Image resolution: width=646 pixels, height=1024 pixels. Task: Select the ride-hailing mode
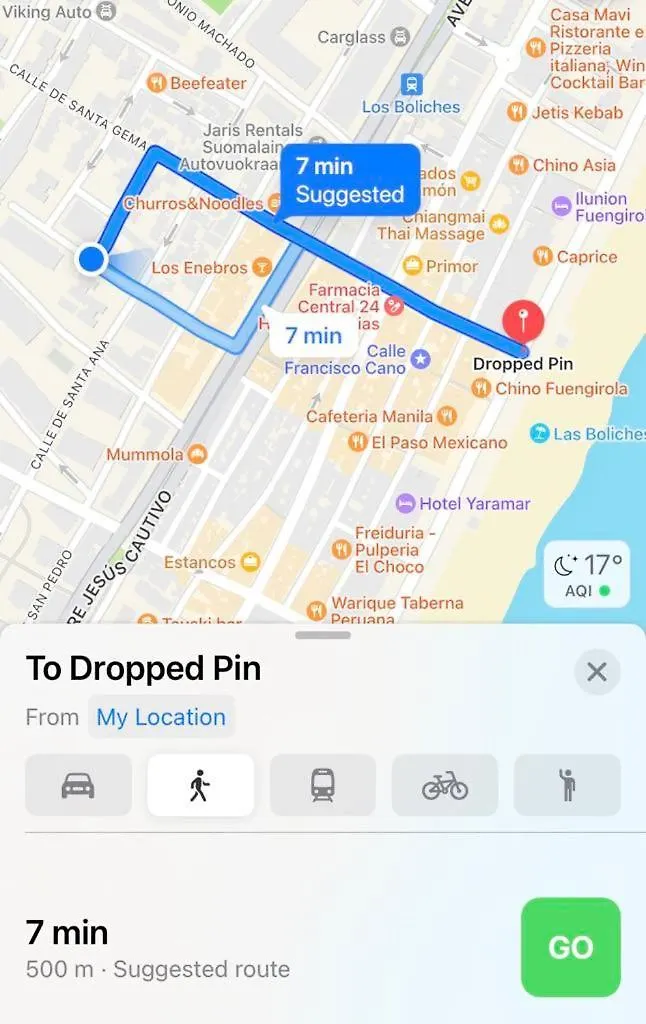coord(567,785)
